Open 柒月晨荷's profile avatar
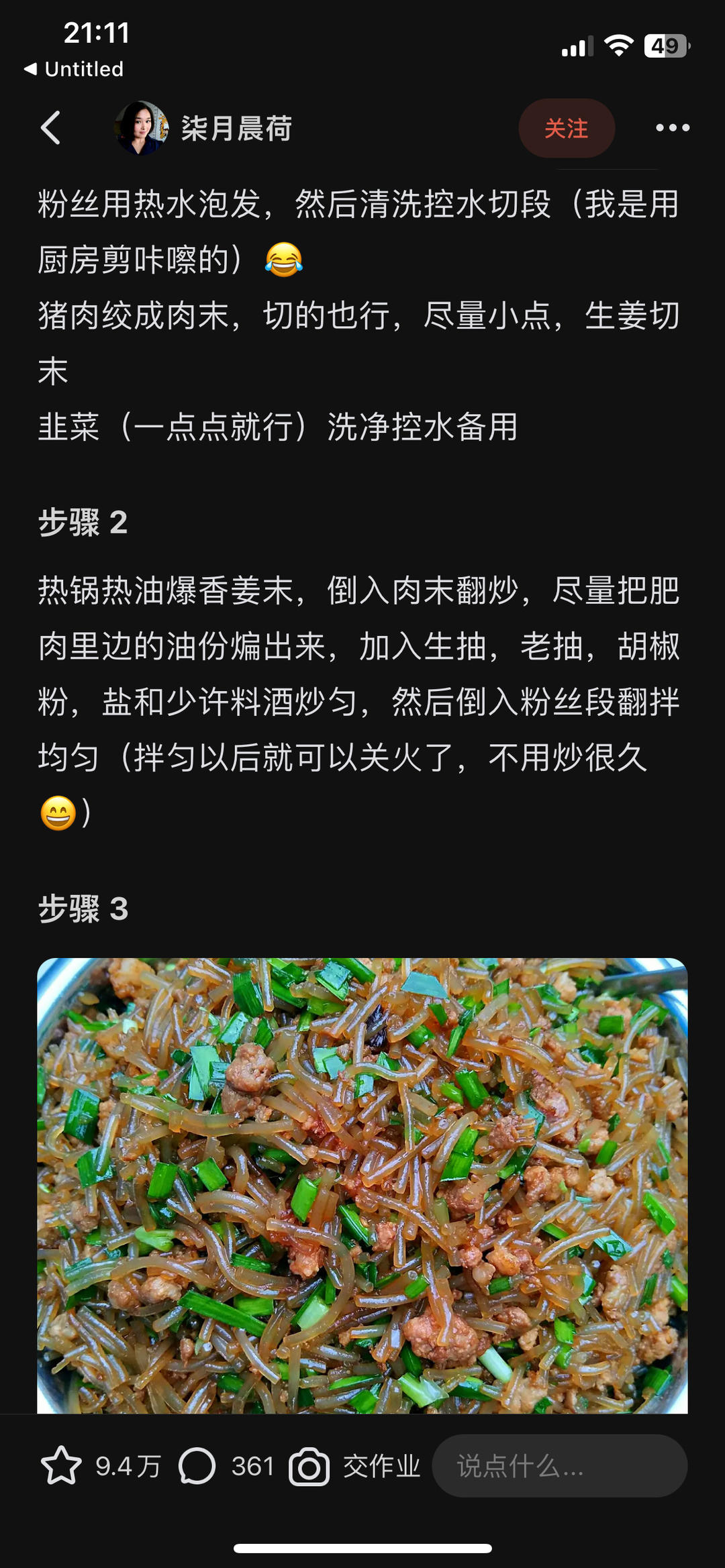This screenshot has width=725, height=1568. [141, 128]
